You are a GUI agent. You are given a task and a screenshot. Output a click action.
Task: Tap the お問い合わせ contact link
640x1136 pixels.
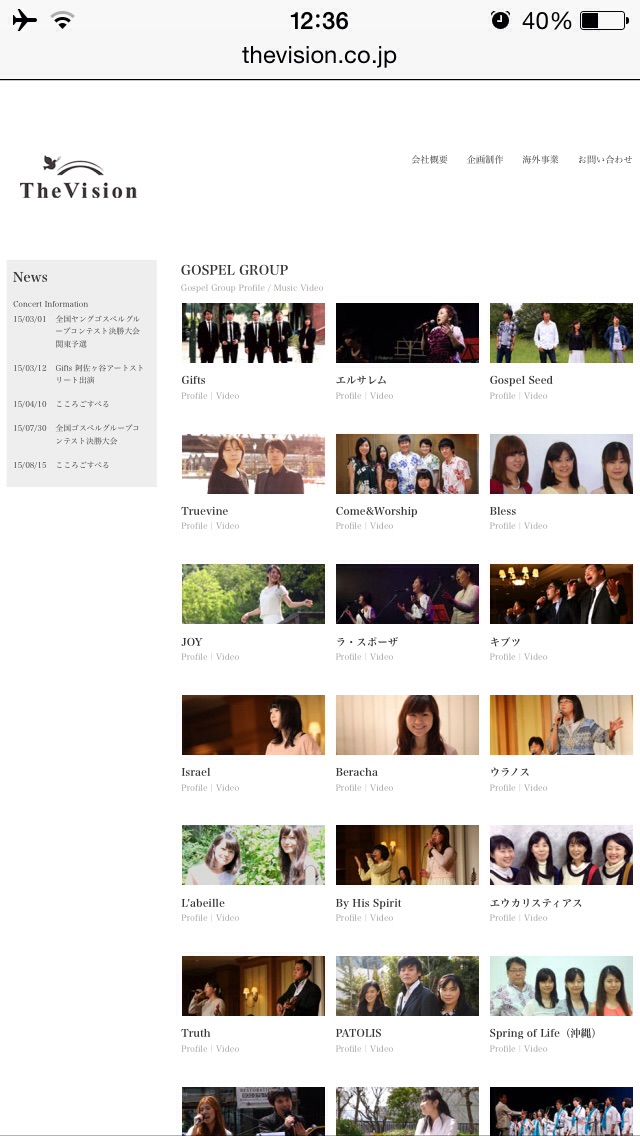coord(605,160)
